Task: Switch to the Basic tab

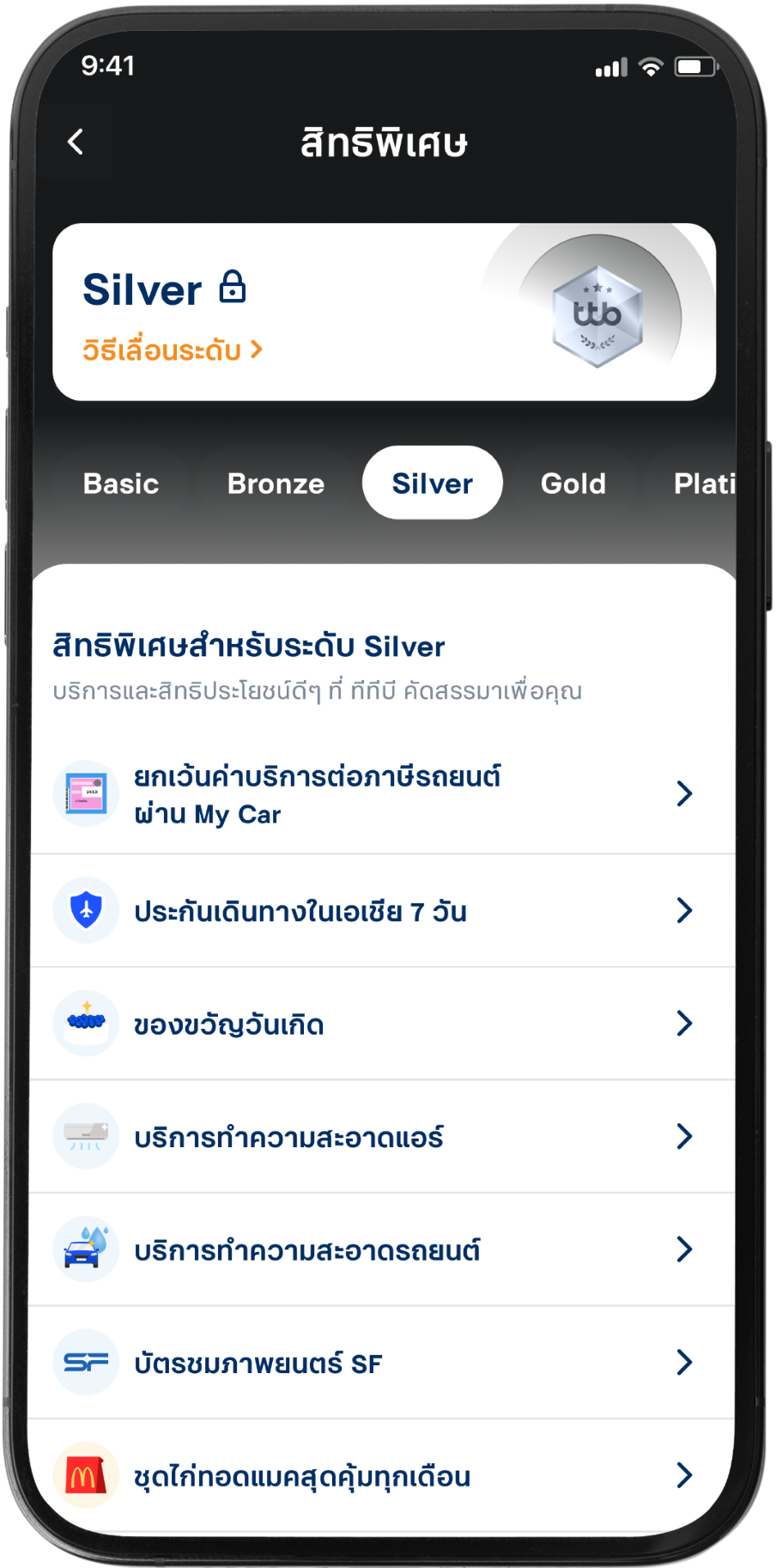Action: click(120, 483)
